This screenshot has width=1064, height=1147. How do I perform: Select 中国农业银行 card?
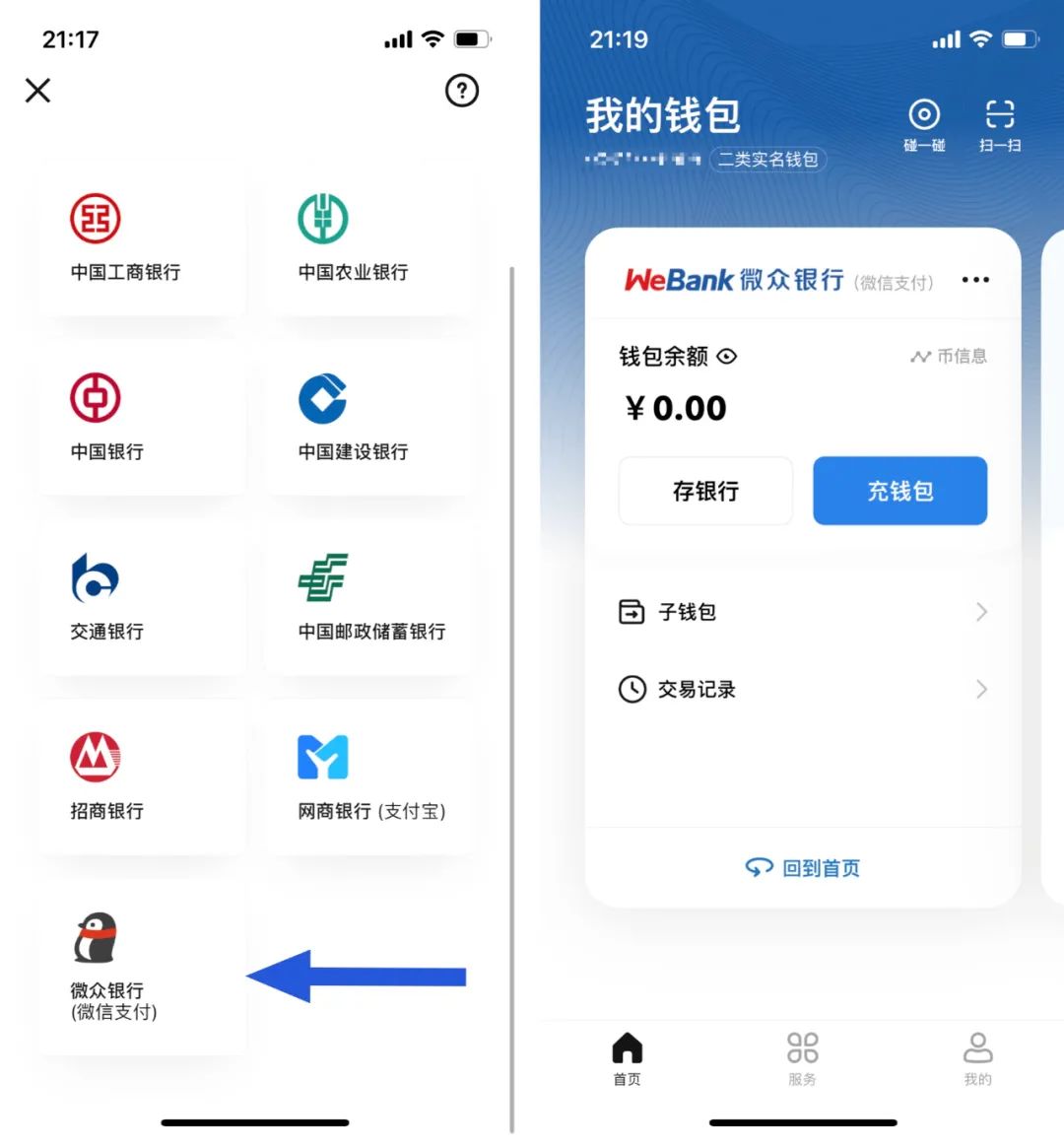point(370,241)
